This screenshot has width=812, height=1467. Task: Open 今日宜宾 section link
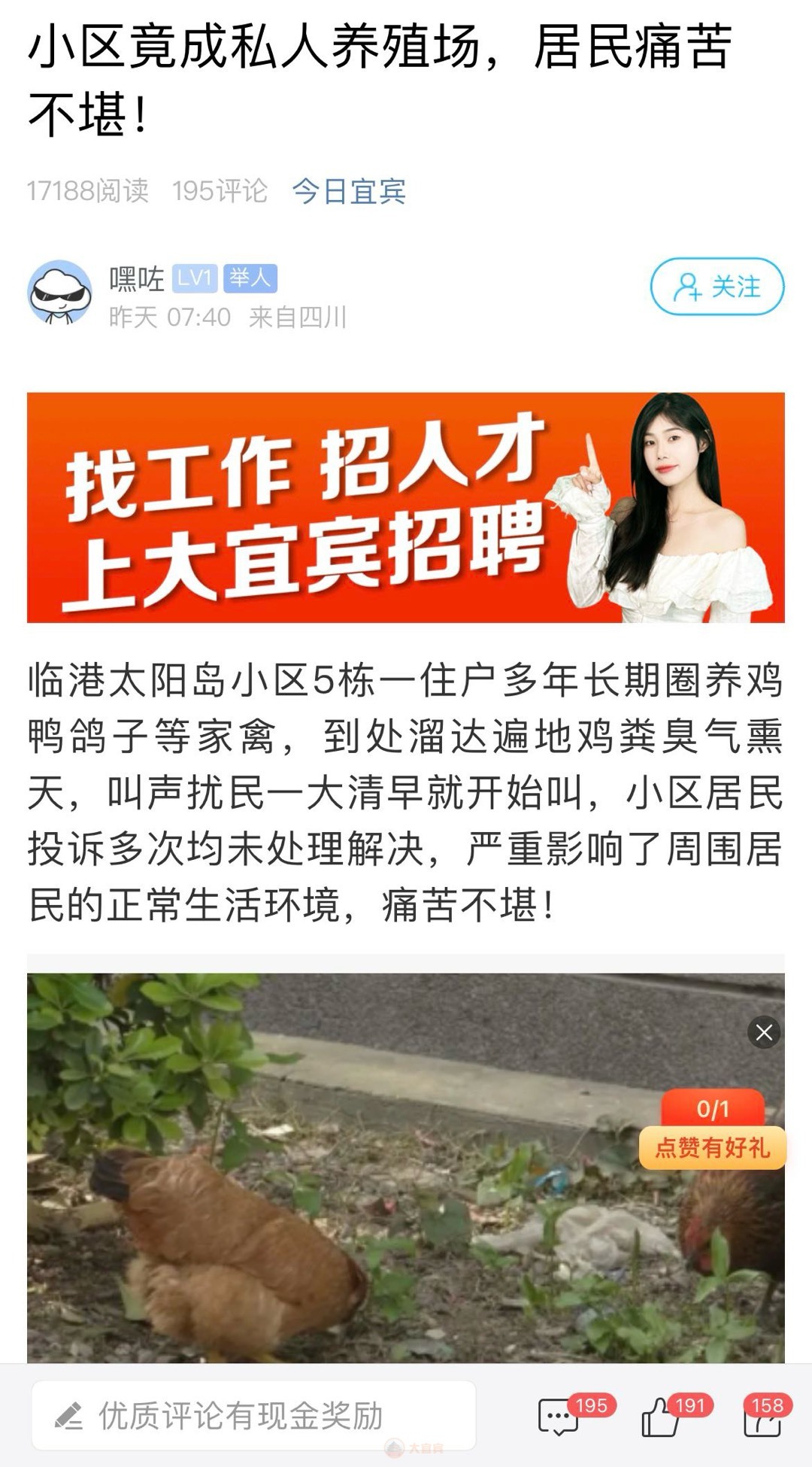coord(349,191)
